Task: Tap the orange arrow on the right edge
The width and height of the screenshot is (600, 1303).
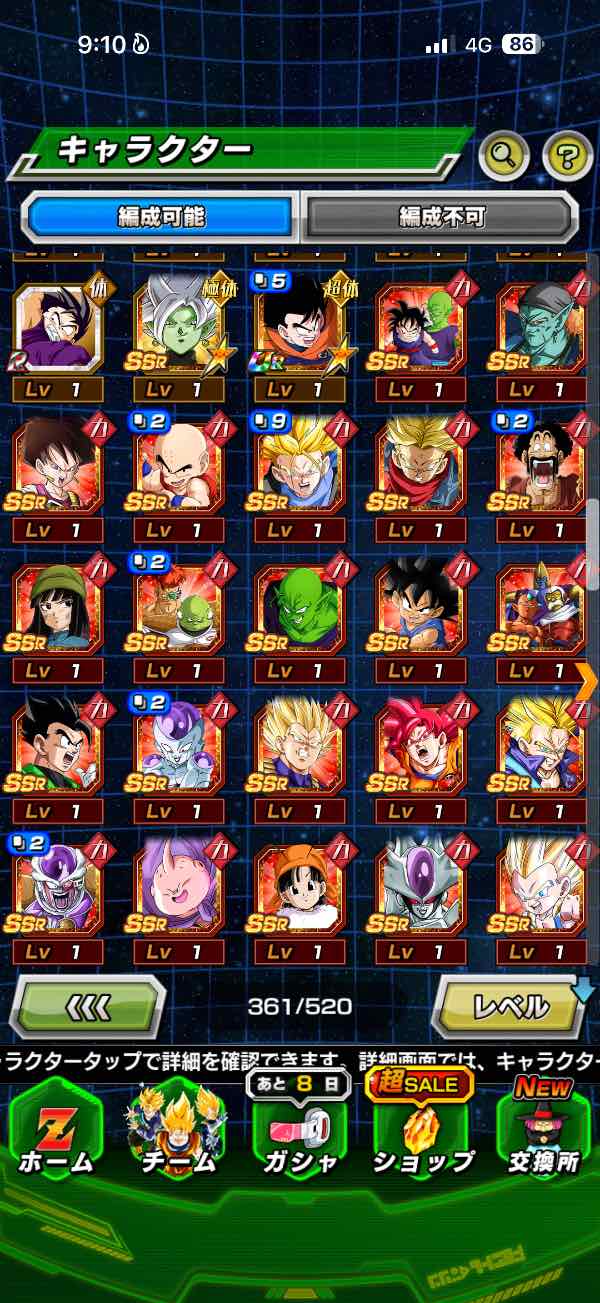Action: [587, 680]
